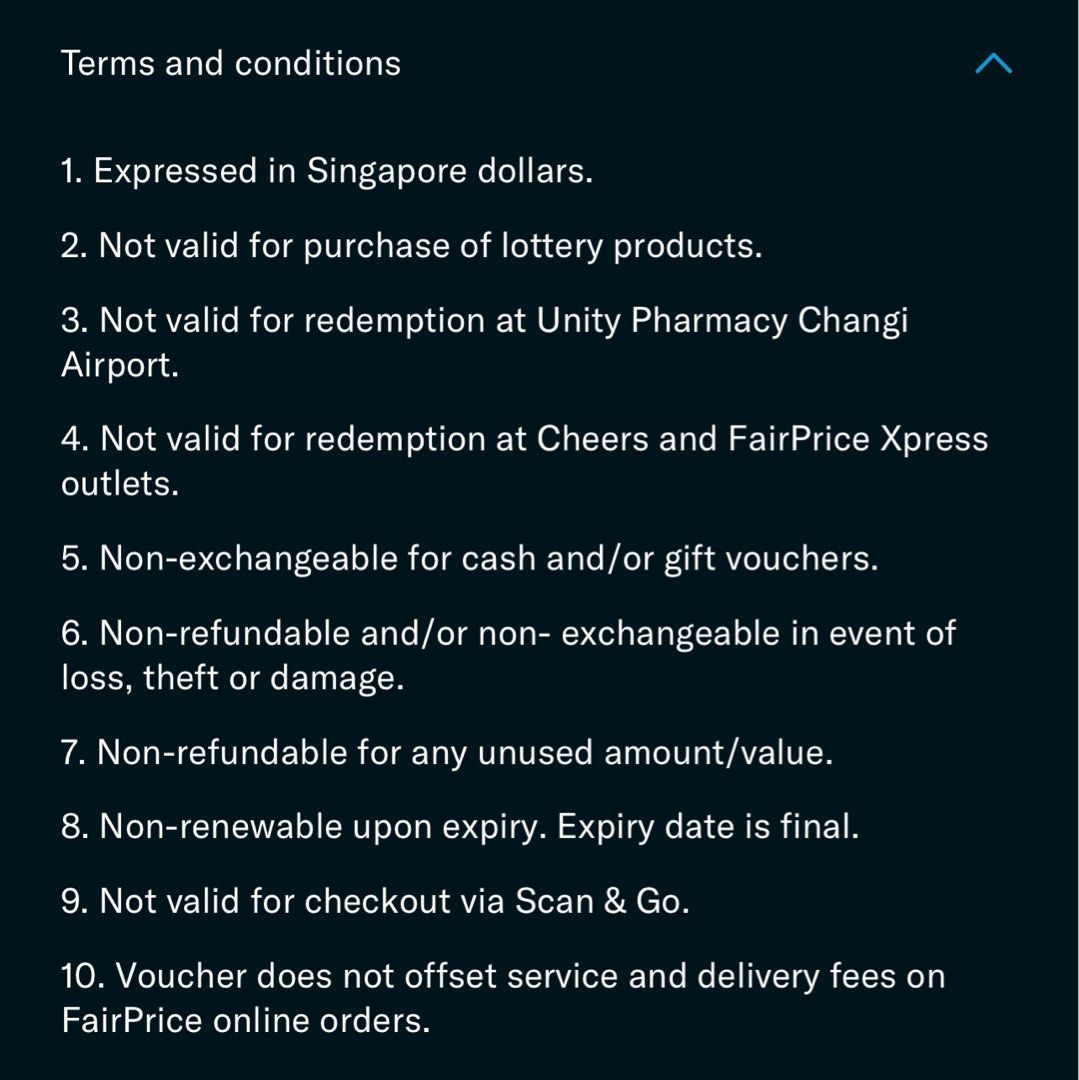The image size is (1079, 1080).
Task: Select the phrase Expiry date is final
Action: (x=710, y=826)
